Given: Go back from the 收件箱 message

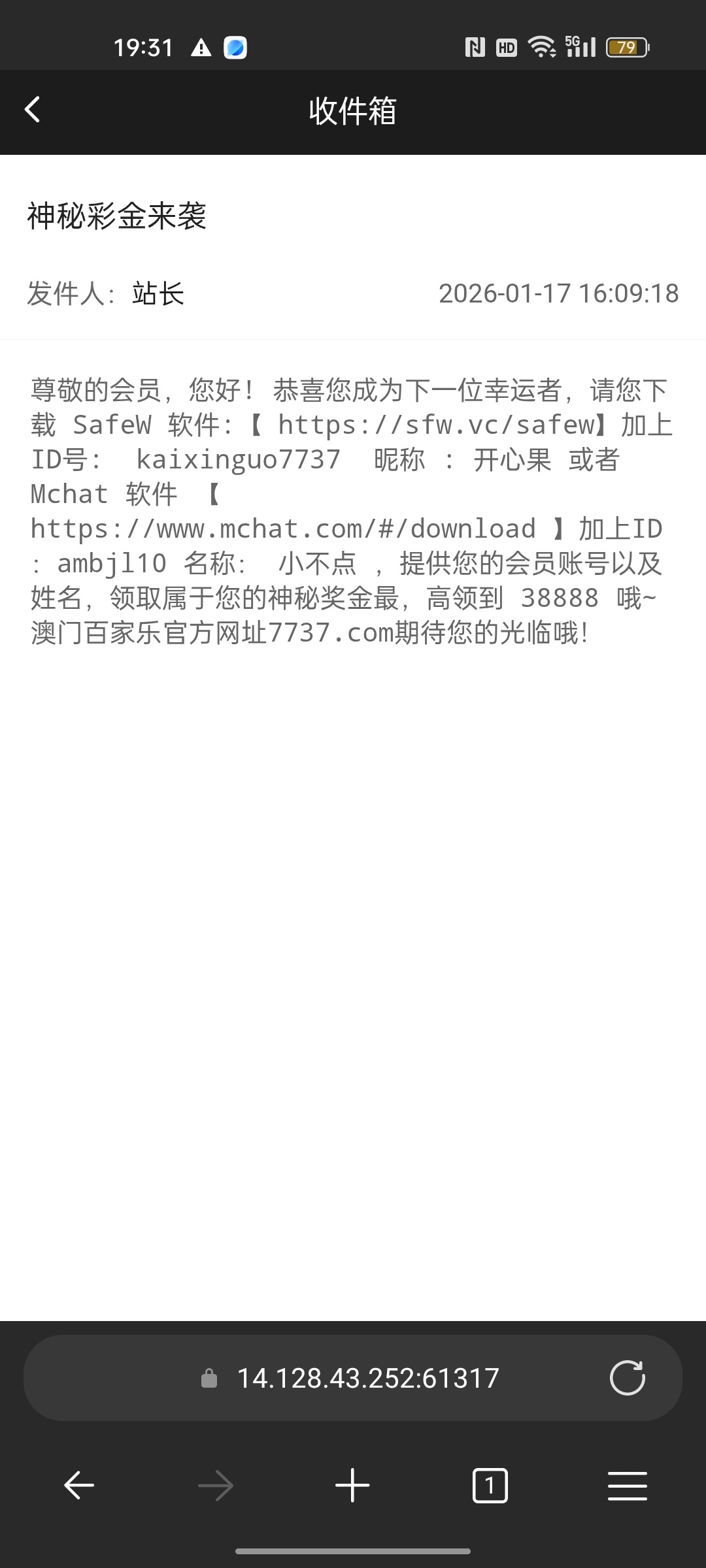Looking at the screenshot, I should (x=33, y=110).
